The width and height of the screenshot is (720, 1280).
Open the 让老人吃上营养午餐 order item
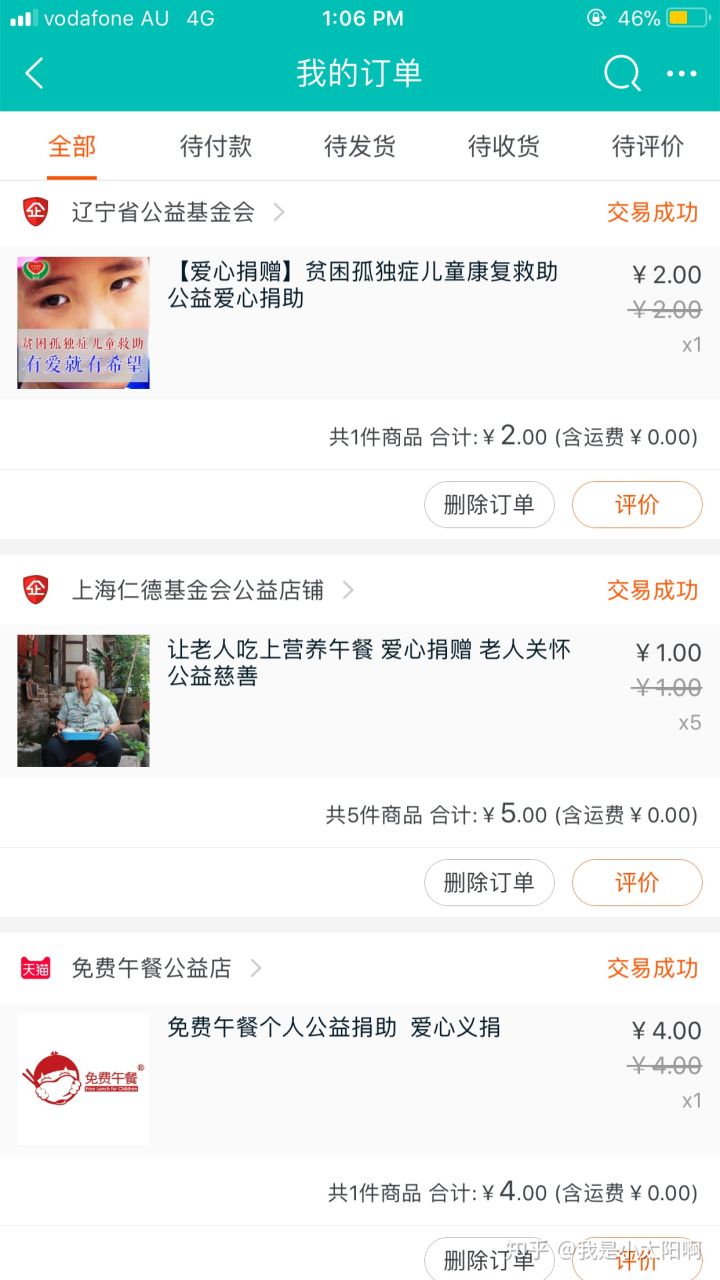[x=369, y=663]
